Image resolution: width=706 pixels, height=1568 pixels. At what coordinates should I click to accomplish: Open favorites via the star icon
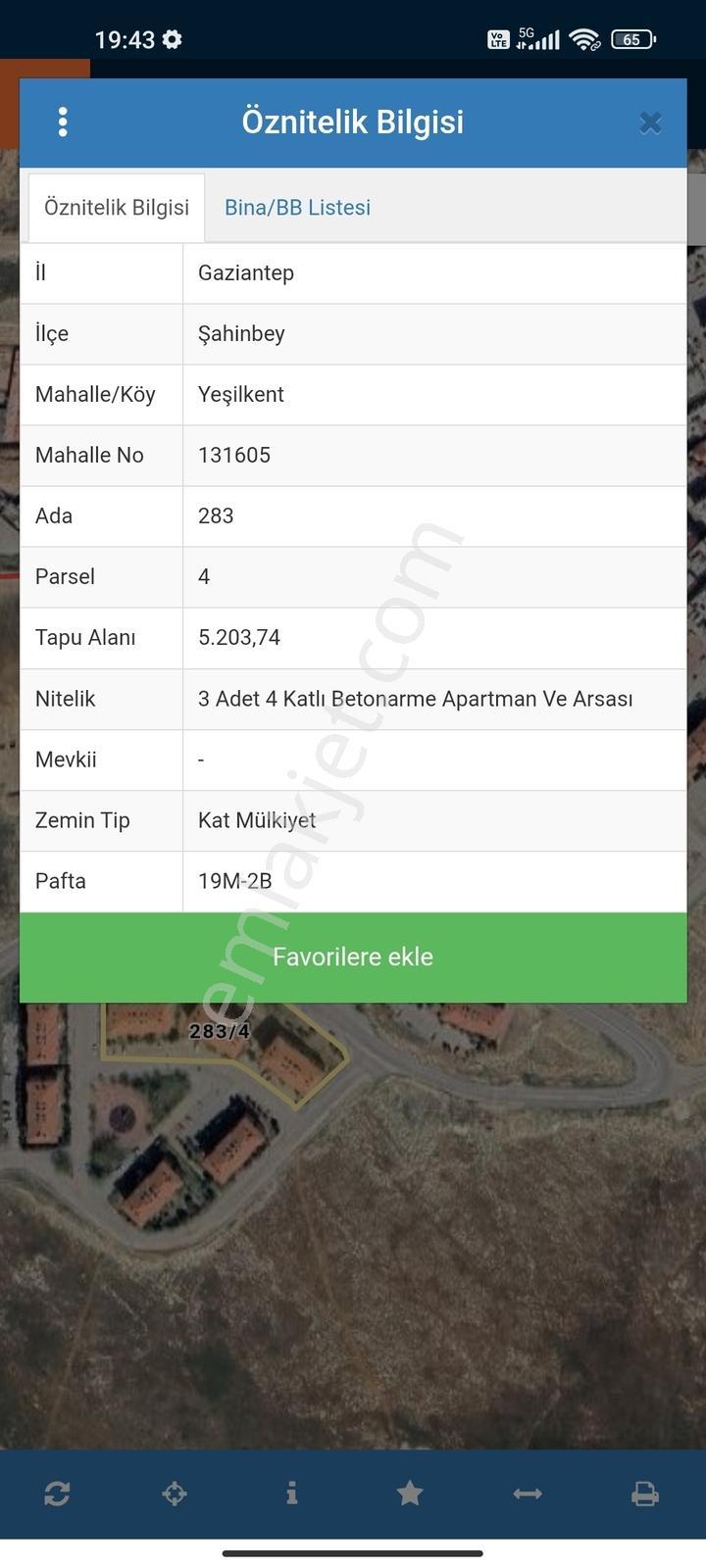[410, 1494]
